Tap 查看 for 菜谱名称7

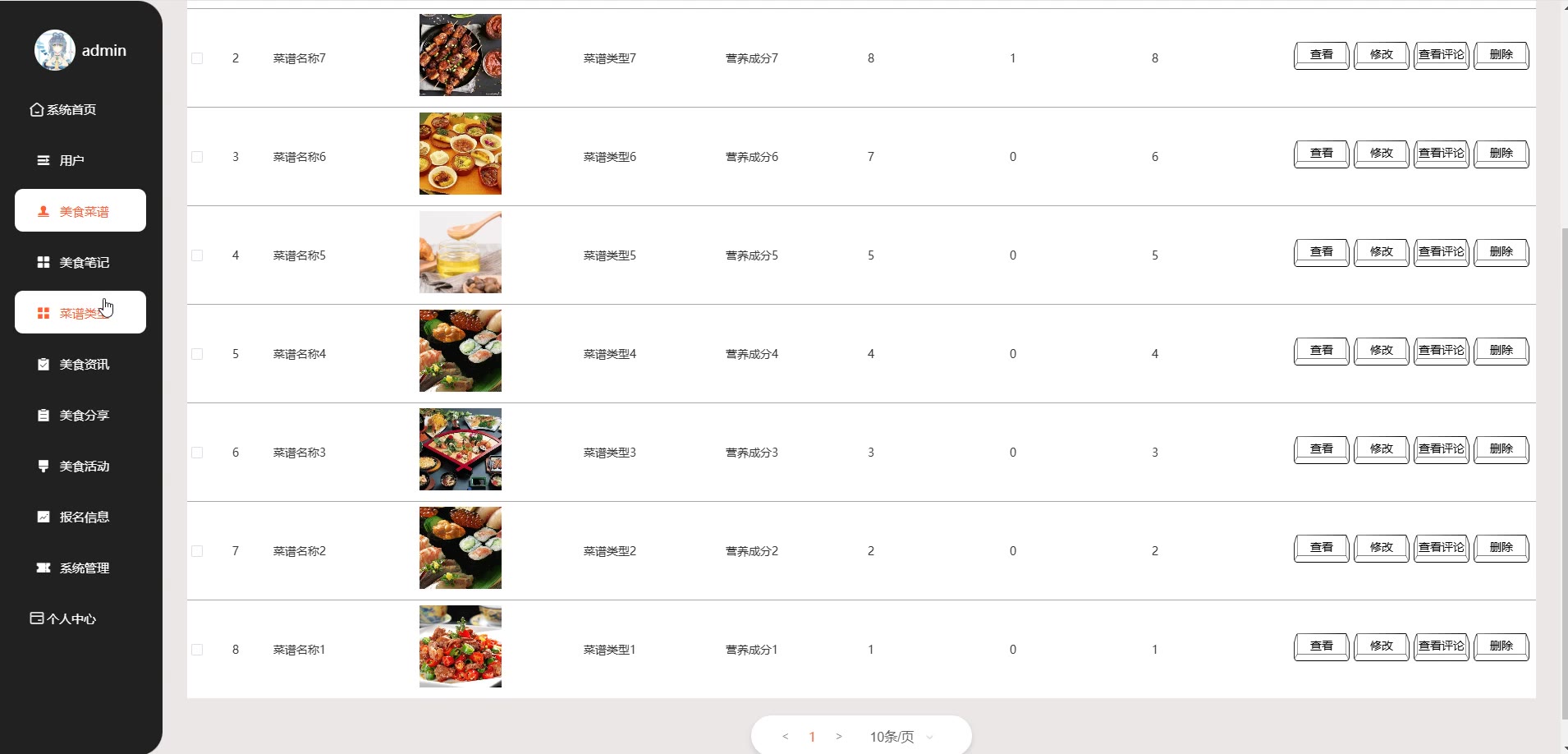click(x=1321, y=55)
